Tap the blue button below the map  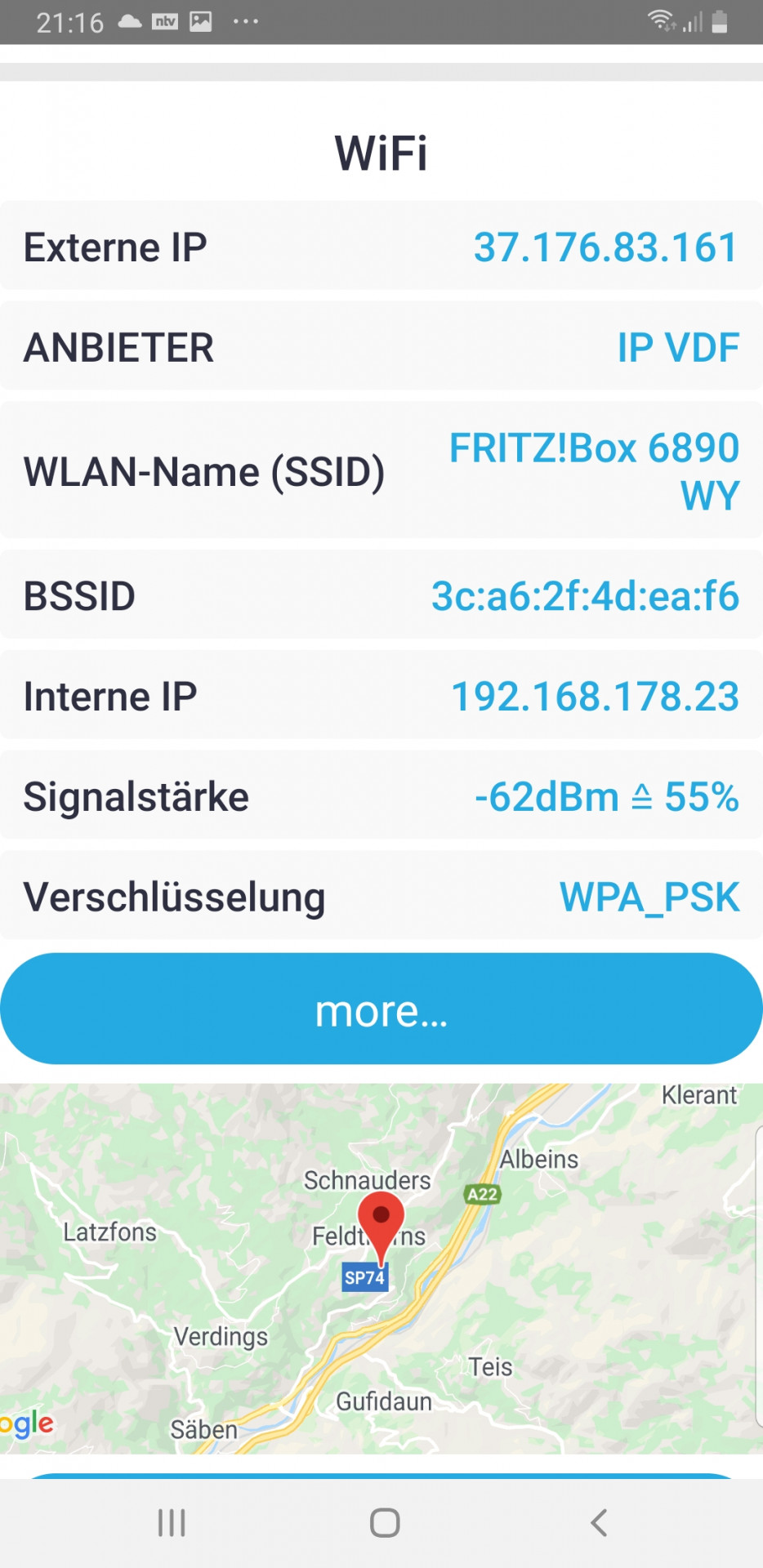[x=381, y=1476]
